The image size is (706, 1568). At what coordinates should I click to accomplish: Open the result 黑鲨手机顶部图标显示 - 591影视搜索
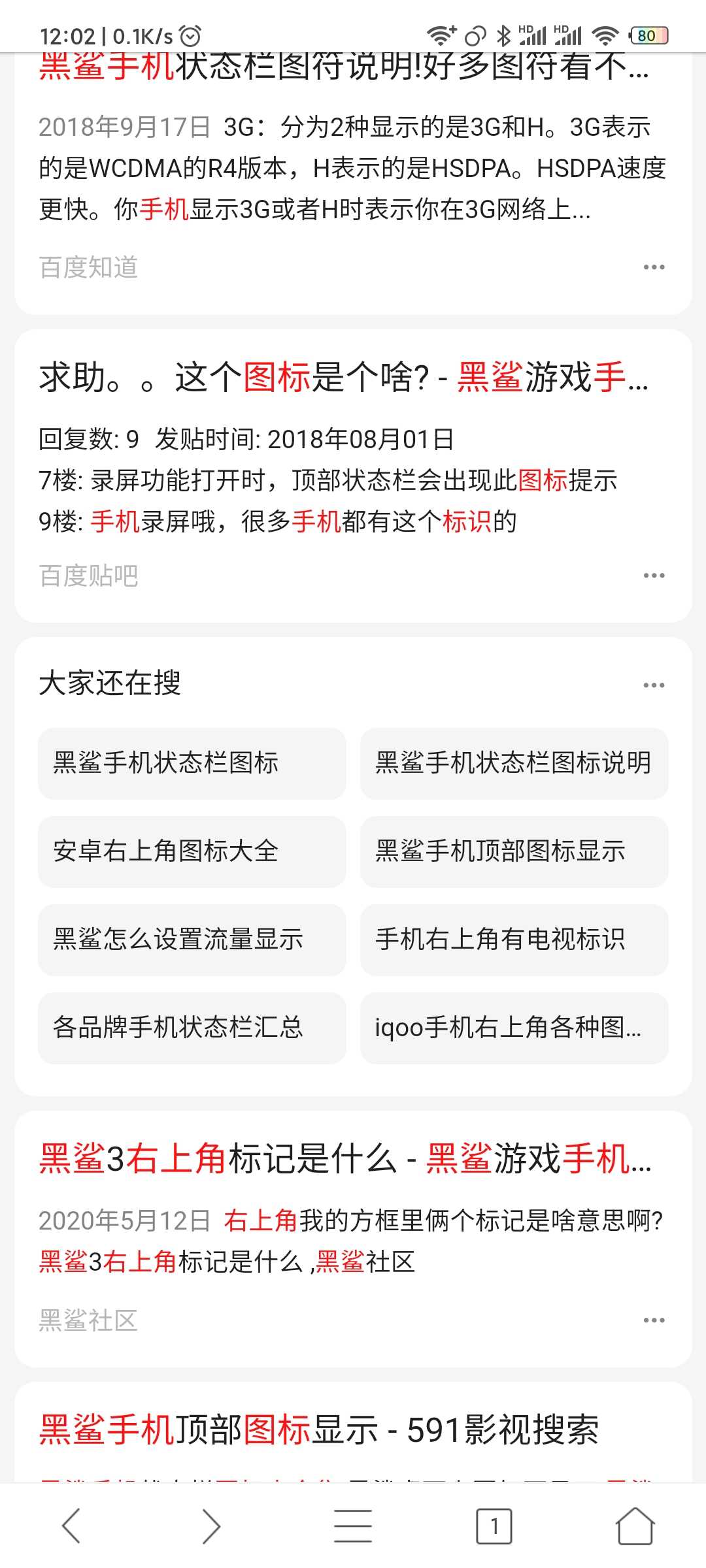pos(319,1429)
